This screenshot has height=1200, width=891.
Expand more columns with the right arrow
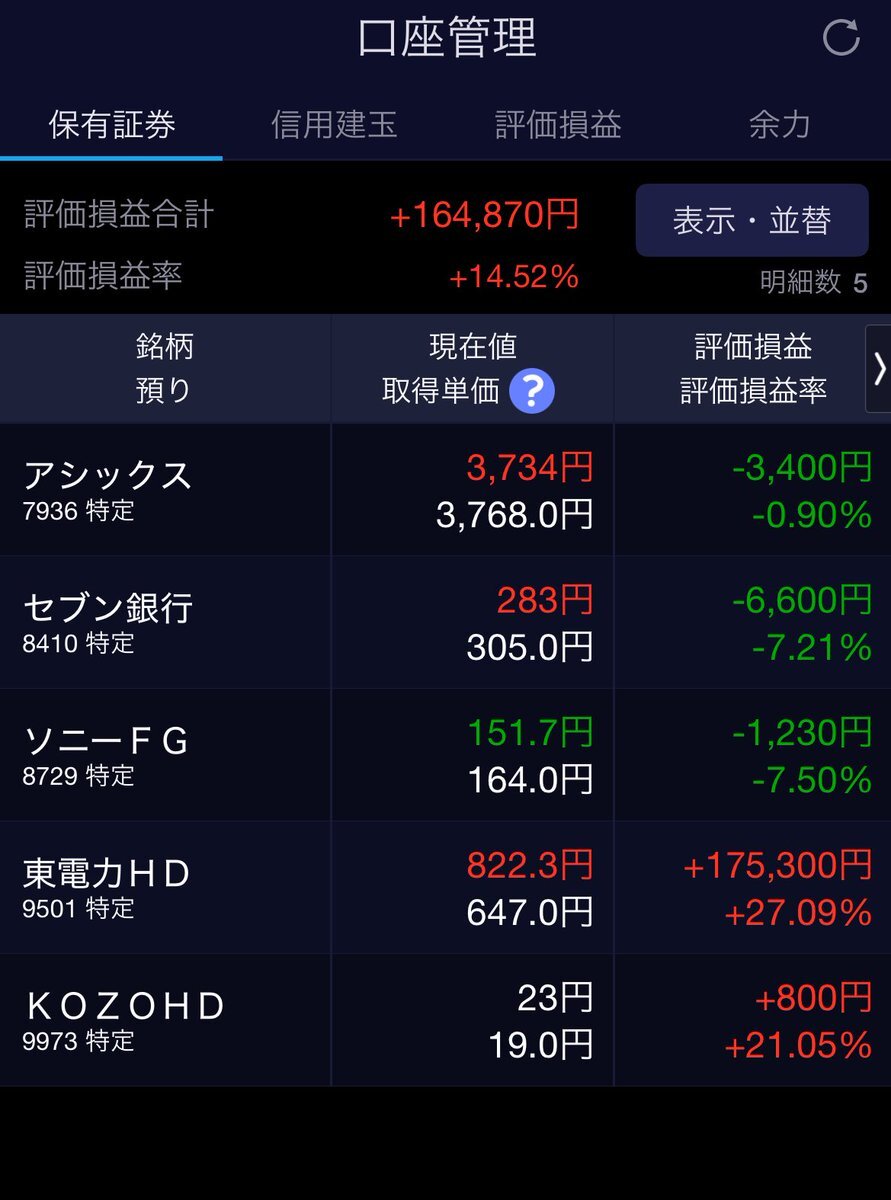tap(878, 369)
